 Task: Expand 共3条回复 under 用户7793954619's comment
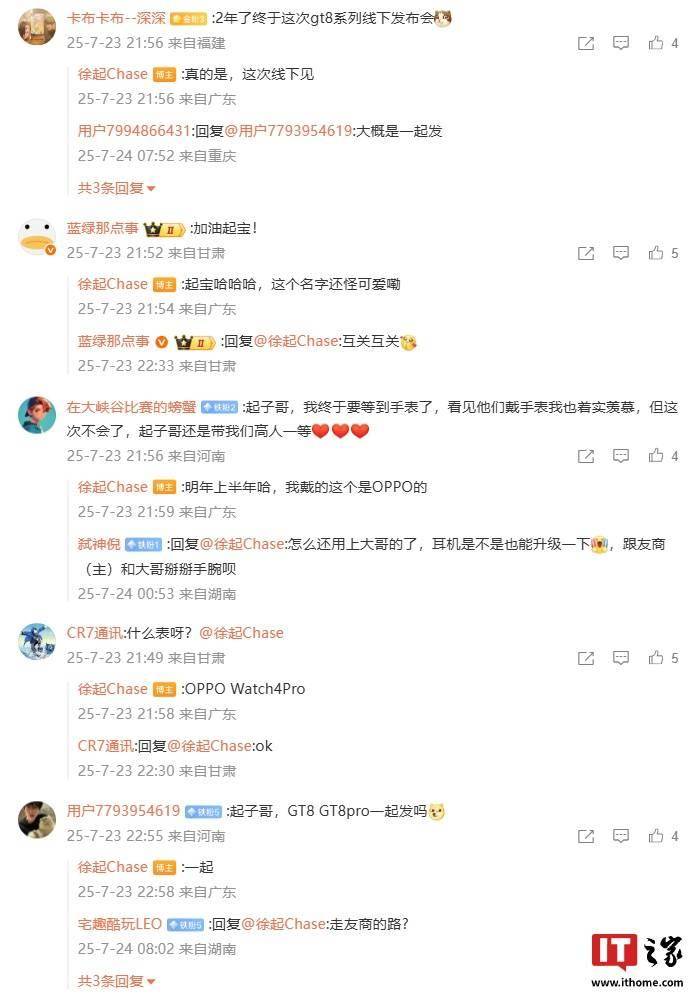pos(116,980)
